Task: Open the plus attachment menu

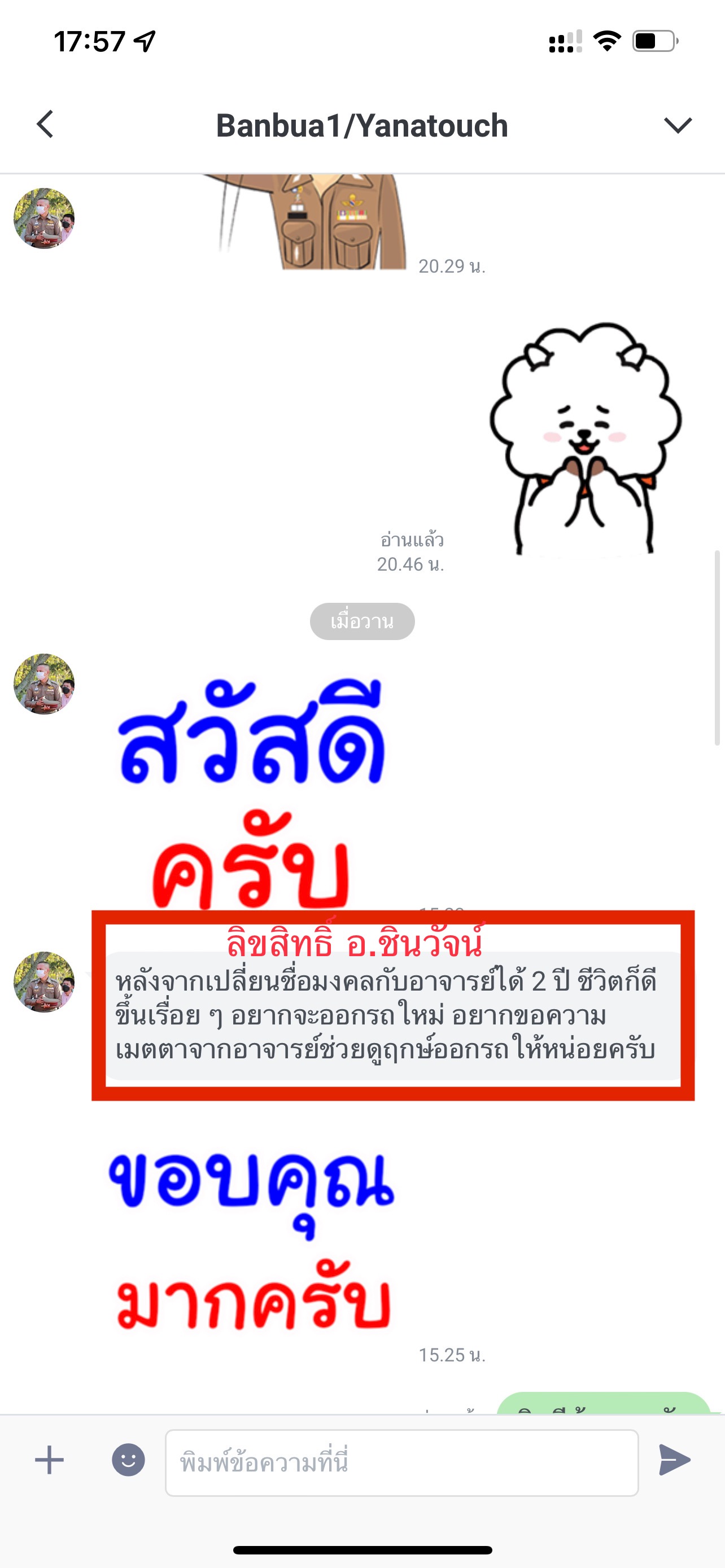Action: (49, 1460)
